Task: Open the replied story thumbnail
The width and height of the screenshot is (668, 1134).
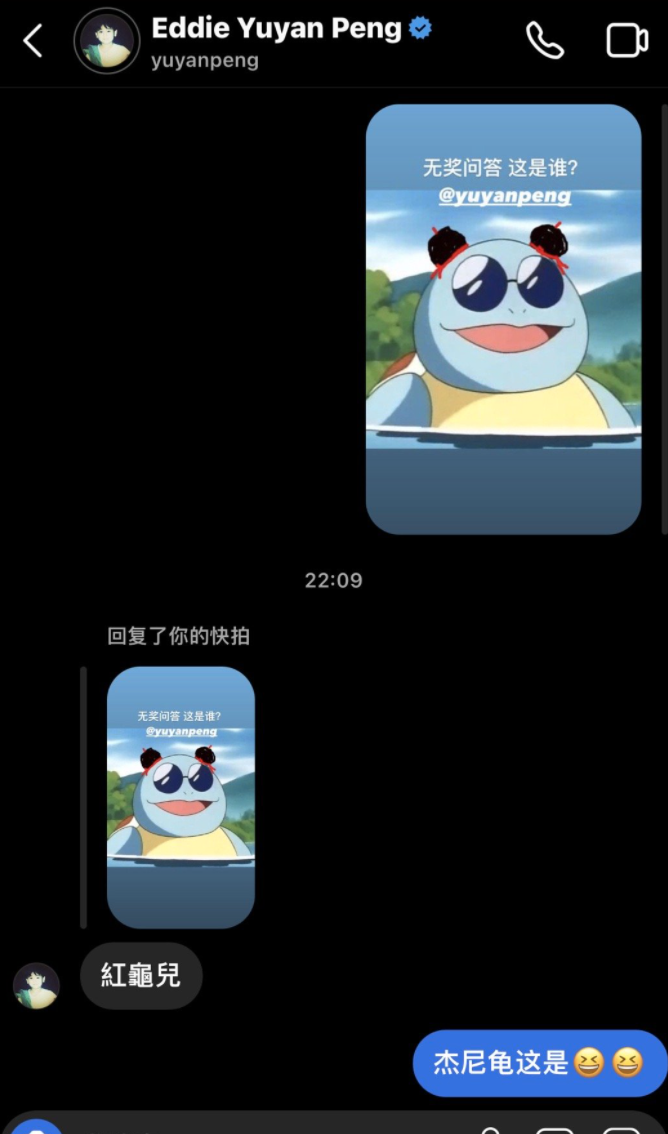Action: (181, 797)
